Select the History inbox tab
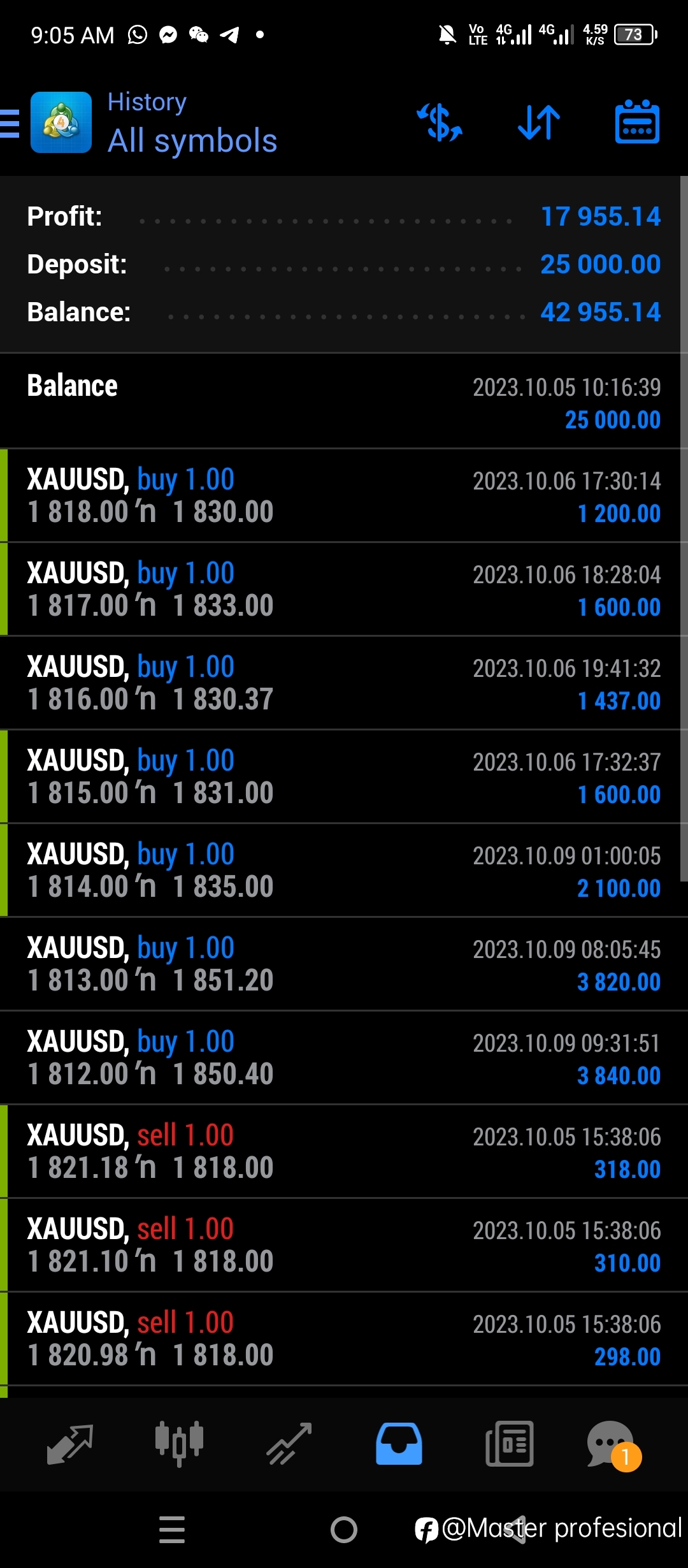The height and width of the screenshot is (1568, 688). (x=399, y=1444)
